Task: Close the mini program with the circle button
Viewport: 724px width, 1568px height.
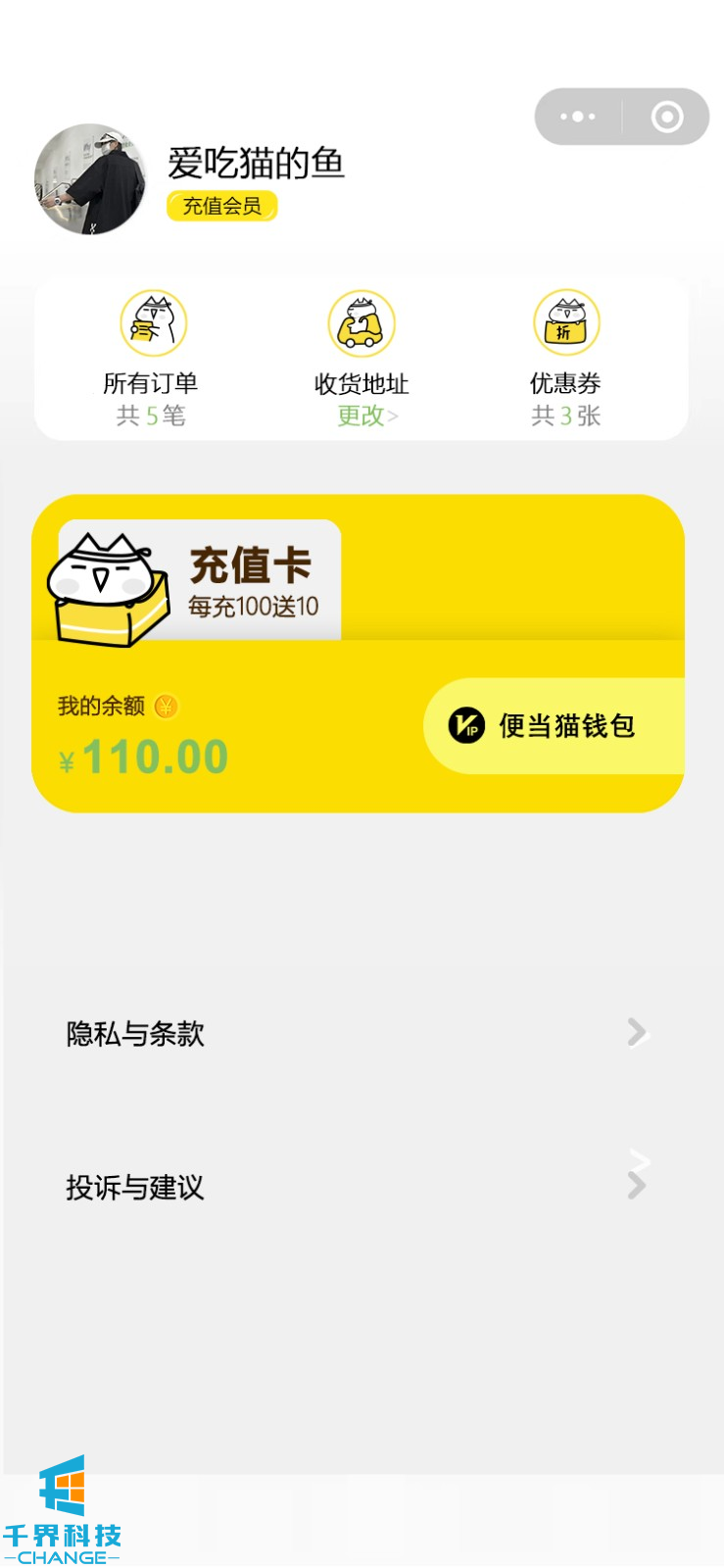Action: click(x=667, y=118)
